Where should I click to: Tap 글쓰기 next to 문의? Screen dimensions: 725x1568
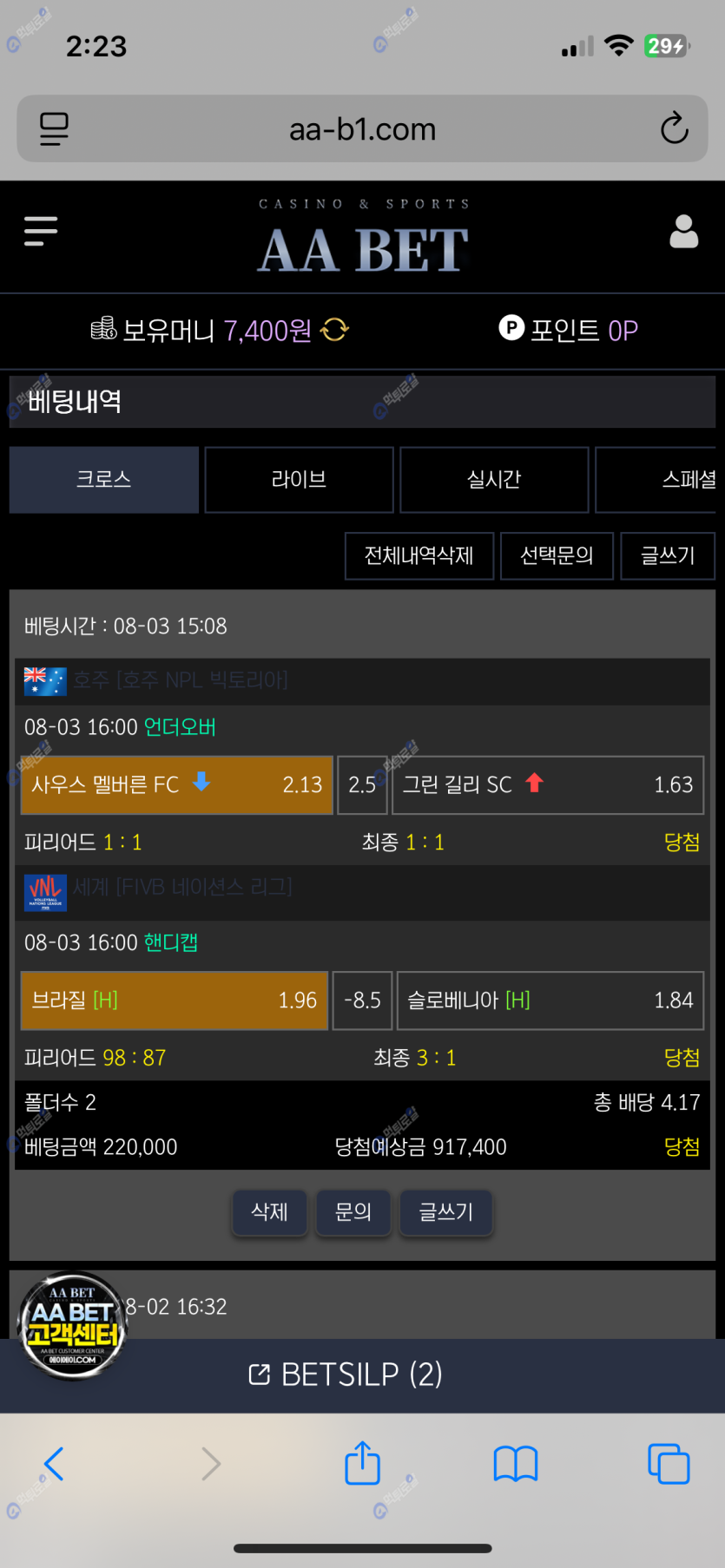(x=445, y=1211)
